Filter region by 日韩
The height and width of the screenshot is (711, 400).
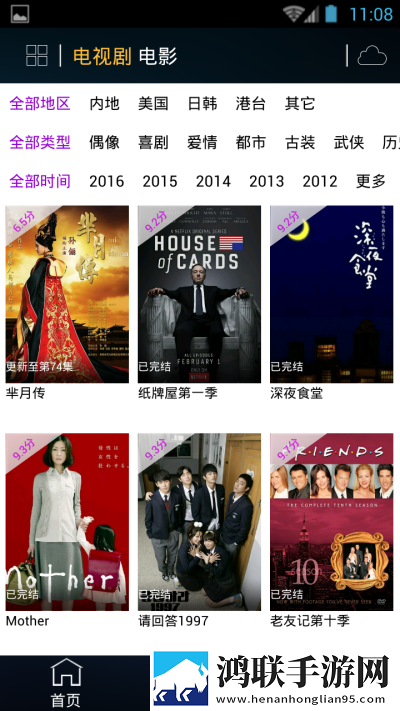click(202, 103)
